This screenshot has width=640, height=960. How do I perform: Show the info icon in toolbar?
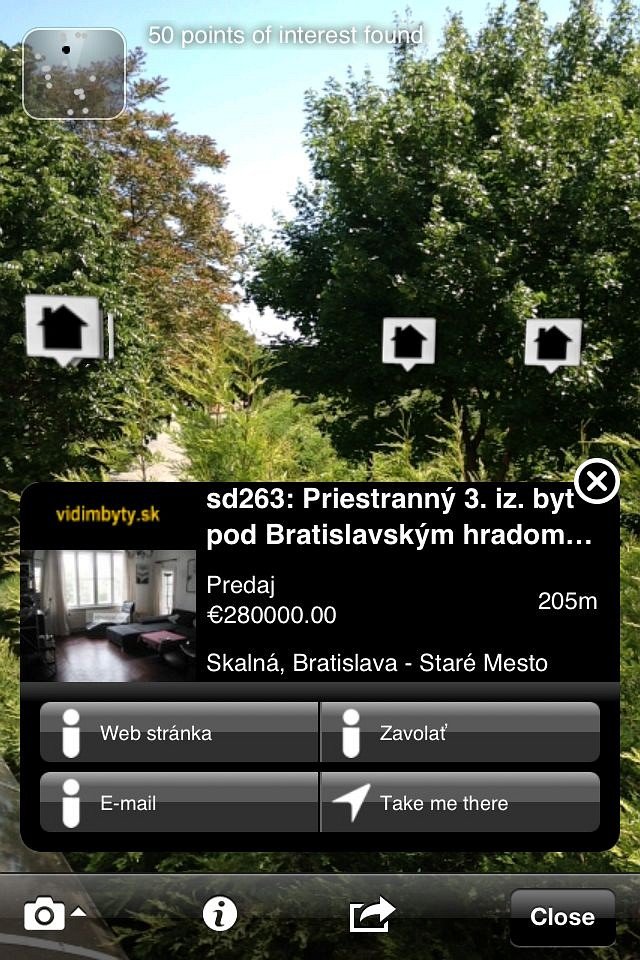pos(220,913)
